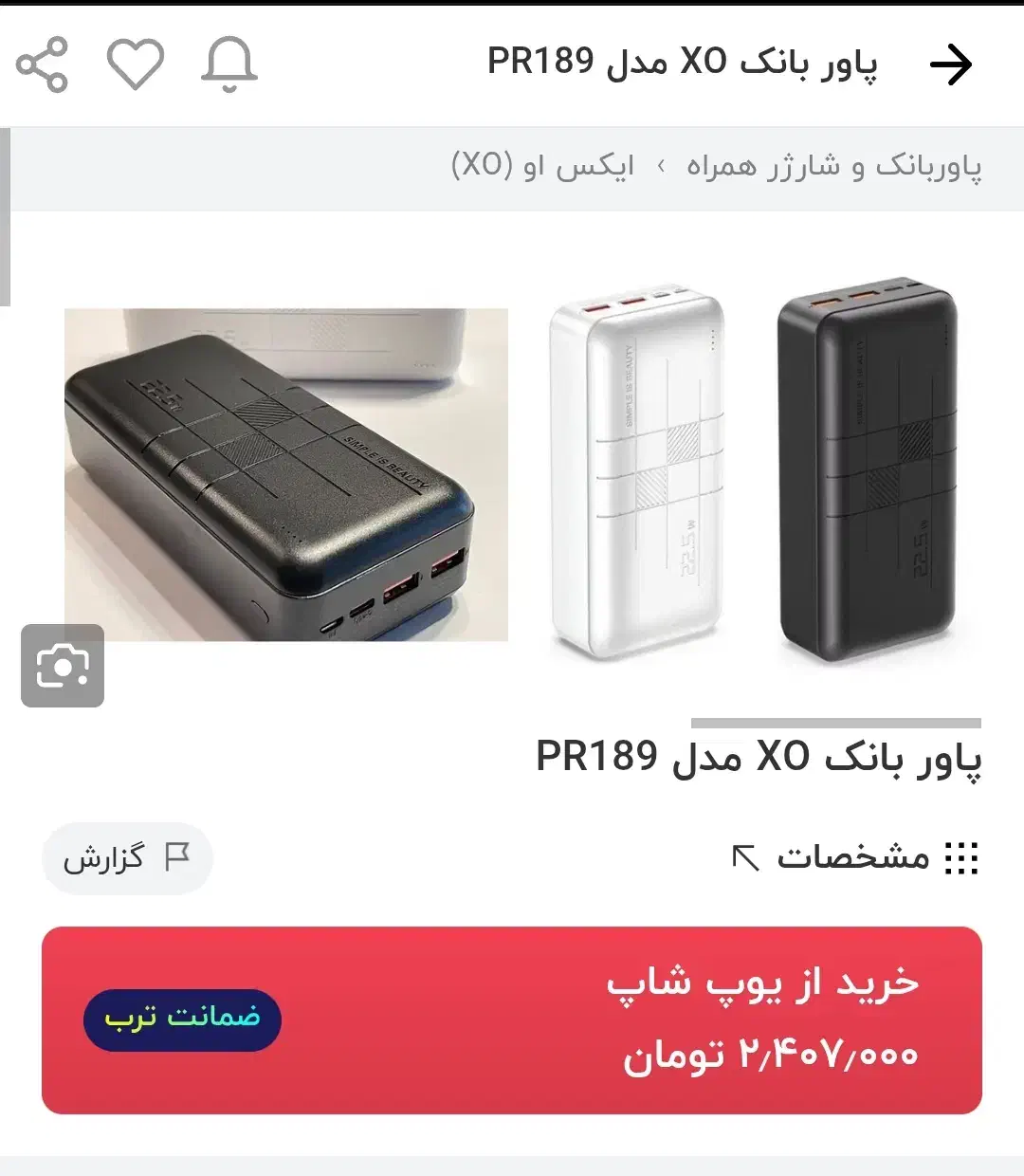Viewport: 1024px width, 1176px height.
Task: Open the پاوربانک و شارژر همراه category
Action: point(833,167)
